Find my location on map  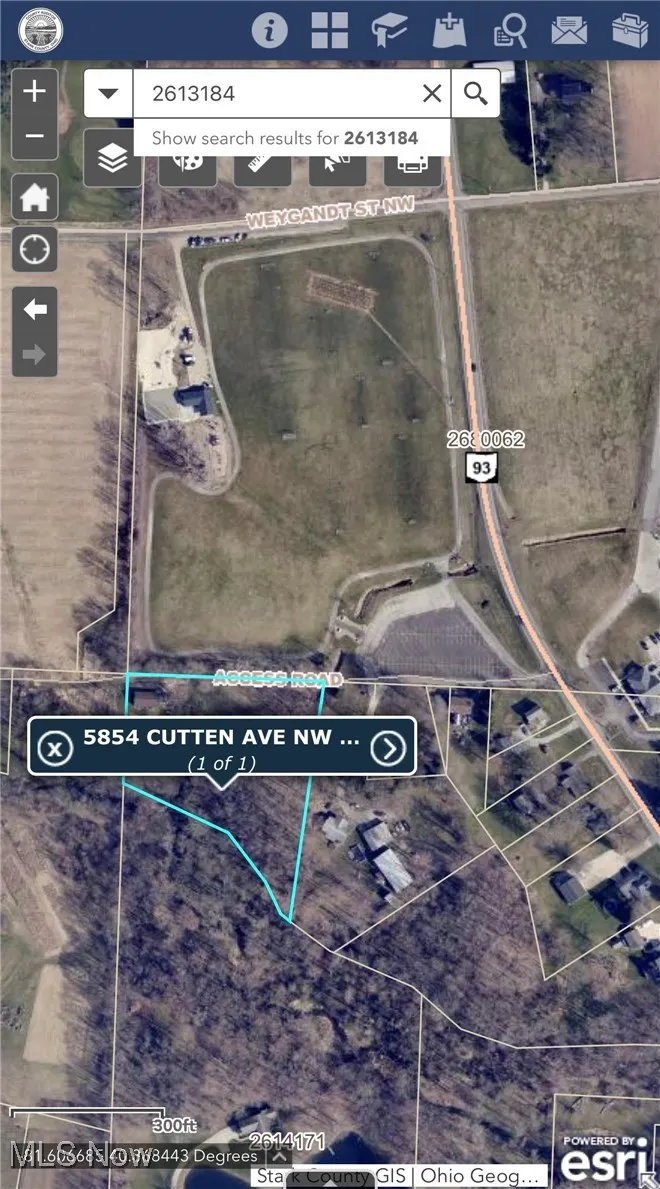pyautogui.click(x=34, y=249)
